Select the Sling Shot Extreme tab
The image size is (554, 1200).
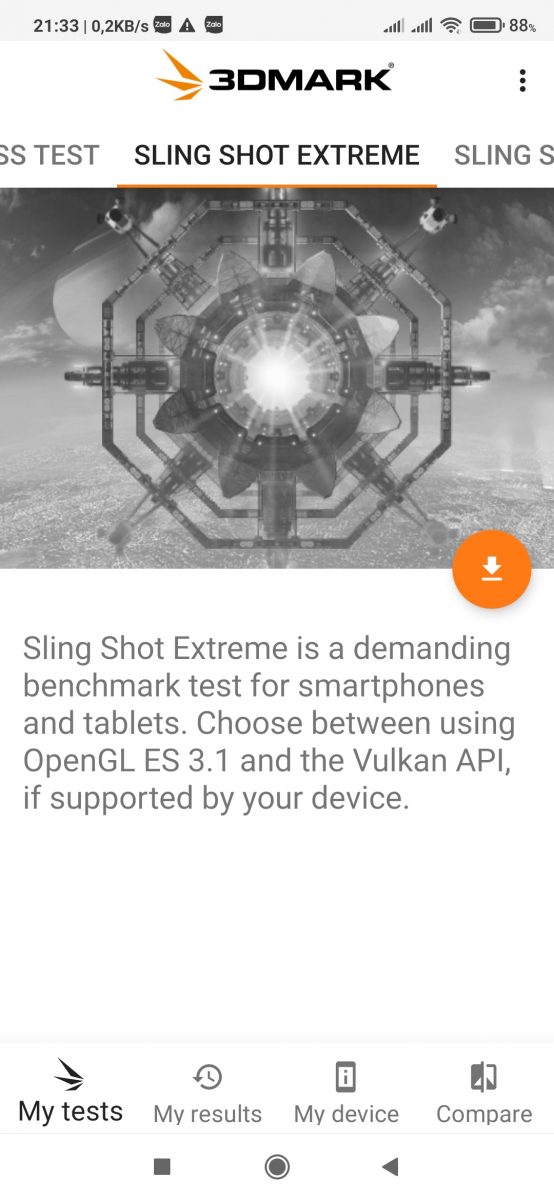pos(277,156)
